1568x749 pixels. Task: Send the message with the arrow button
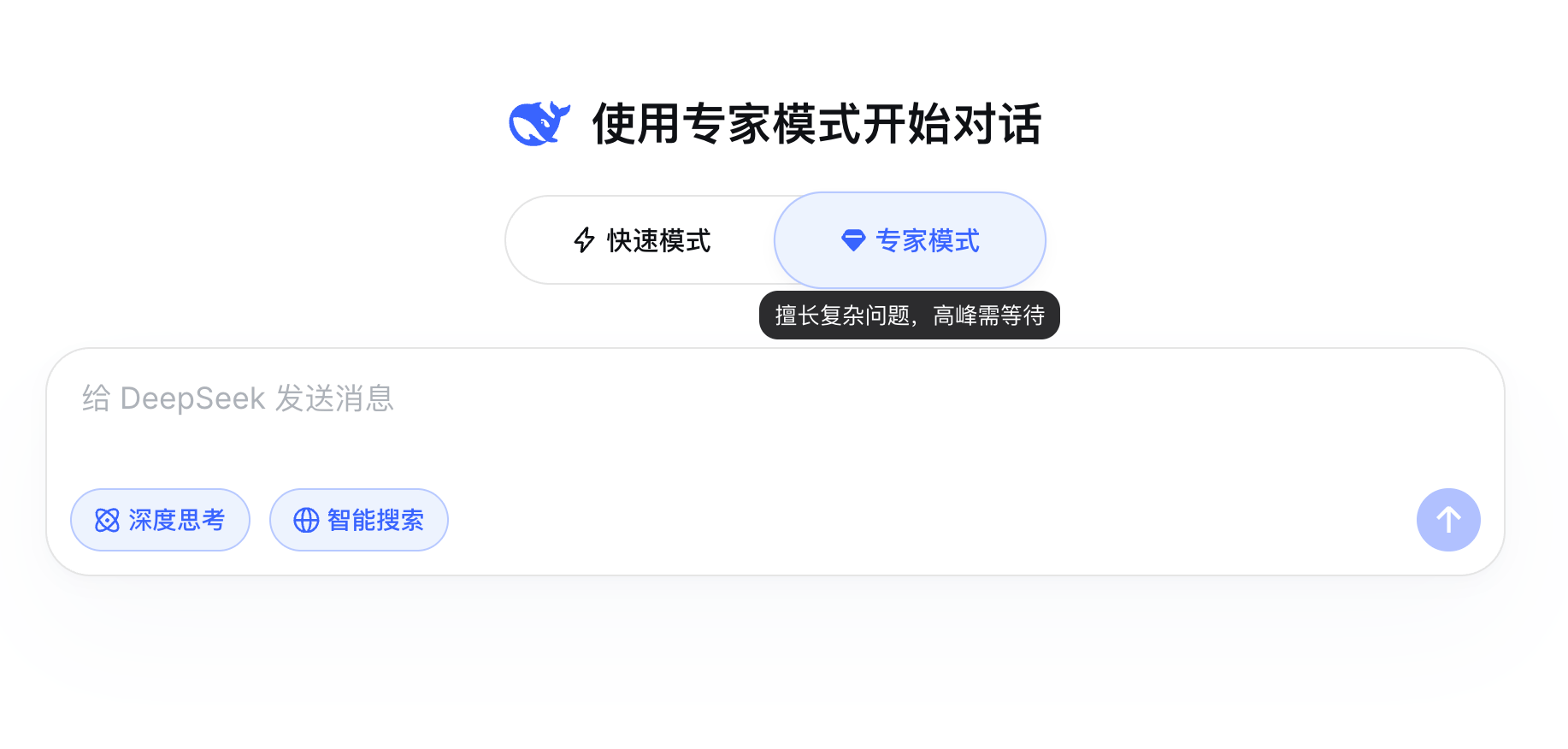(1447, 520)
